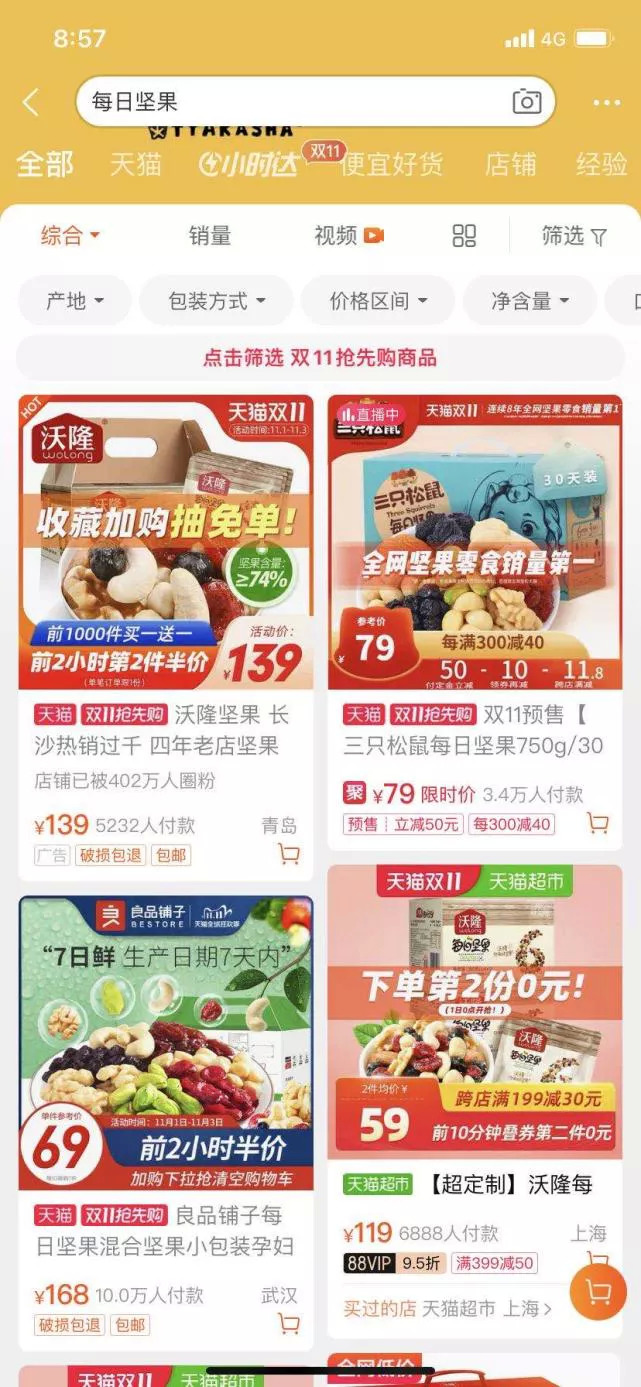The width and height of the screenshot is (641, 1387).
Task: Switch to the 天猫 tab
Action: pyautogui.click(x=135, y=164)
